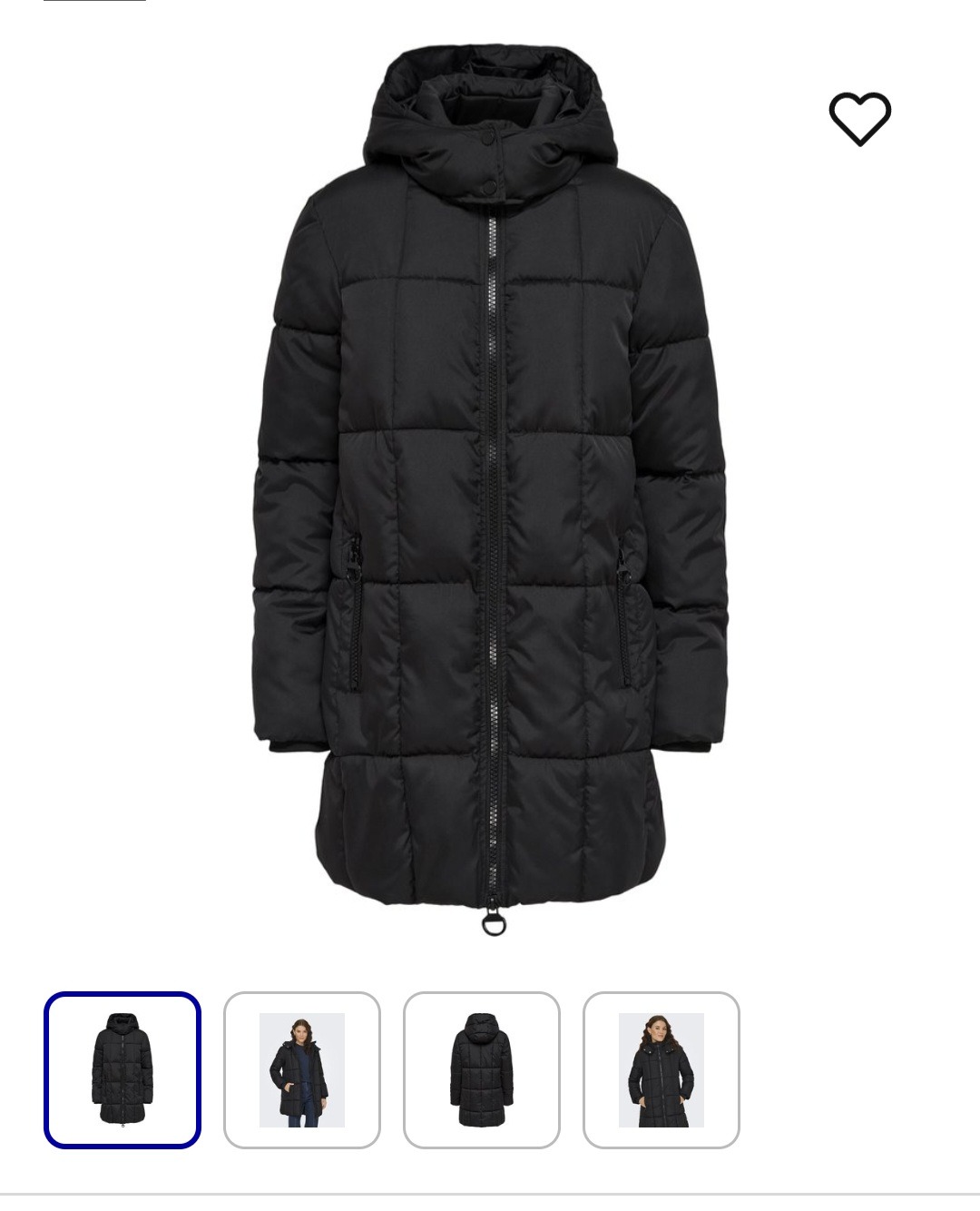Open fourth thumbnail of model in zipped coat
Viewport: 980px width, 1211px height.
coord(661,1070)
